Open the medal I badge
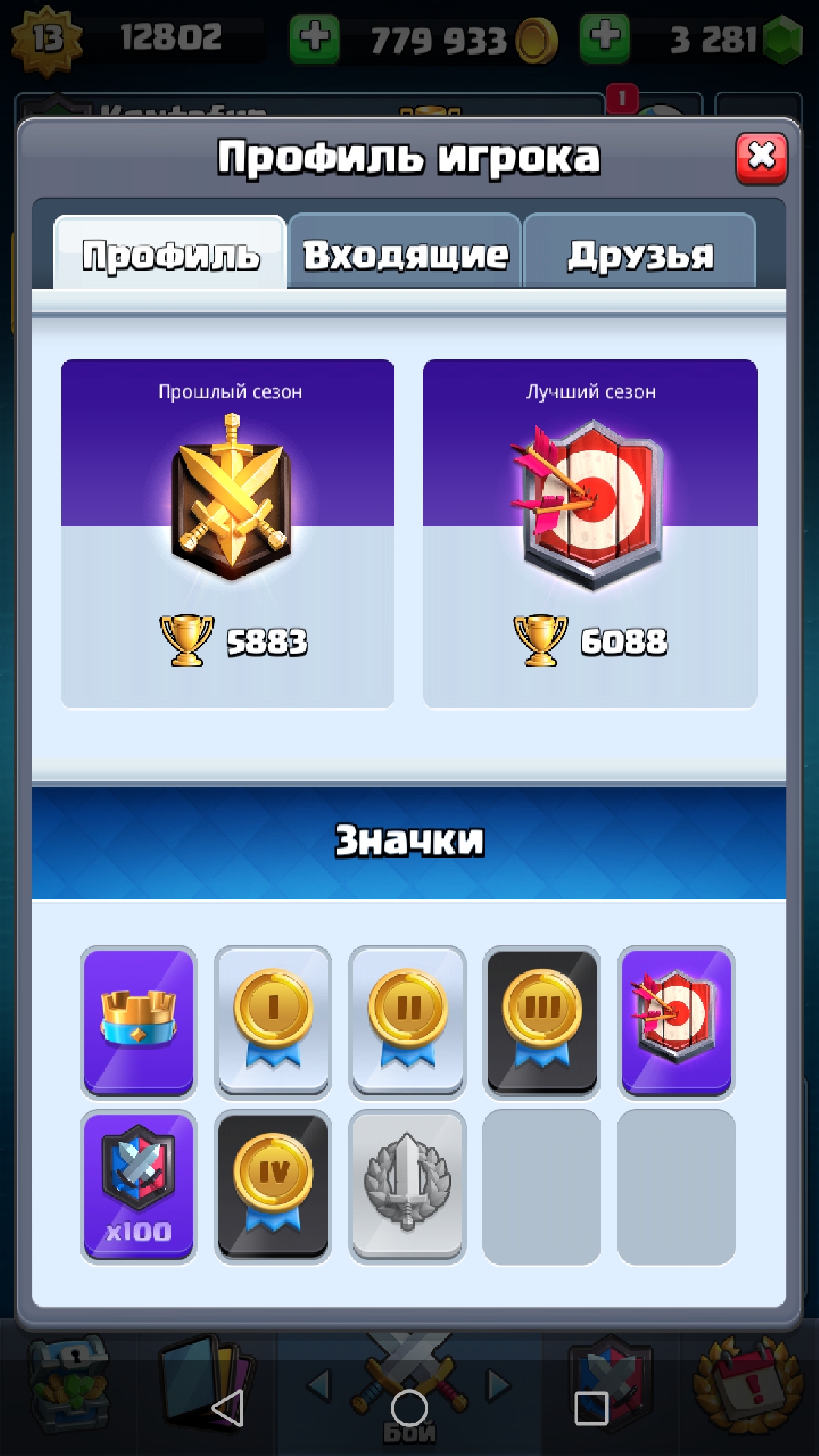The image size is (819, 1456). tap(273, 1021)
